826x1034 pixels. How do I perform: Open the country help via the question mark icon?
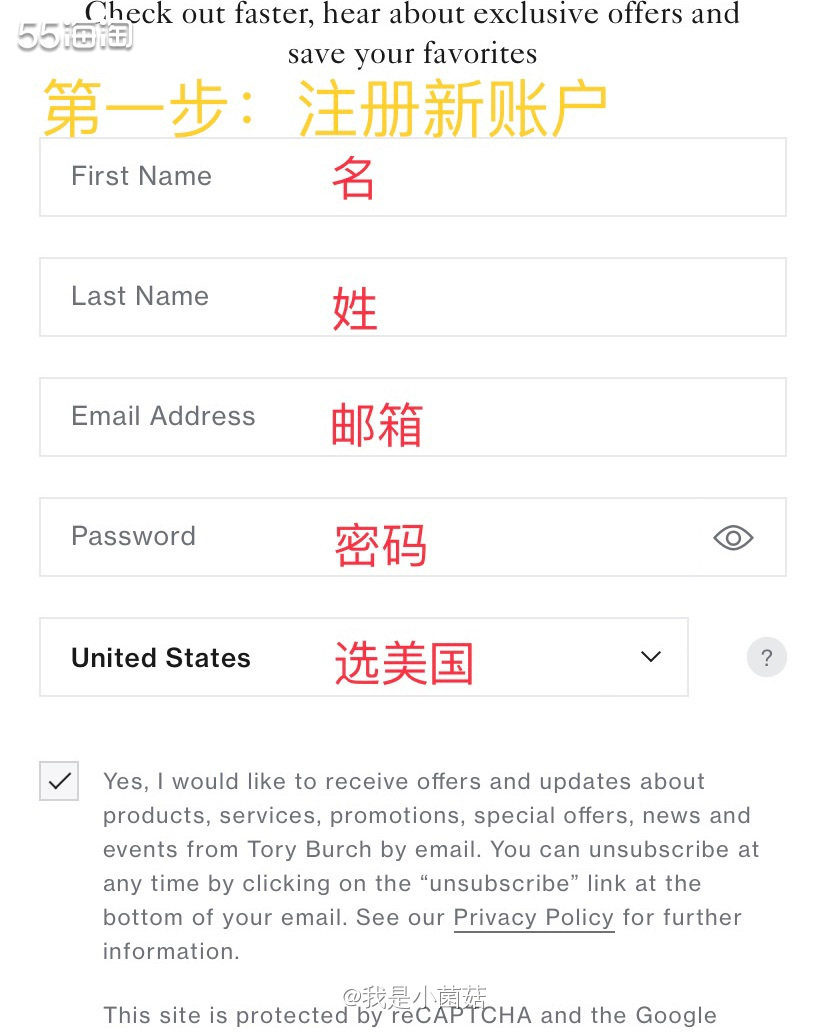pos(766,657)
